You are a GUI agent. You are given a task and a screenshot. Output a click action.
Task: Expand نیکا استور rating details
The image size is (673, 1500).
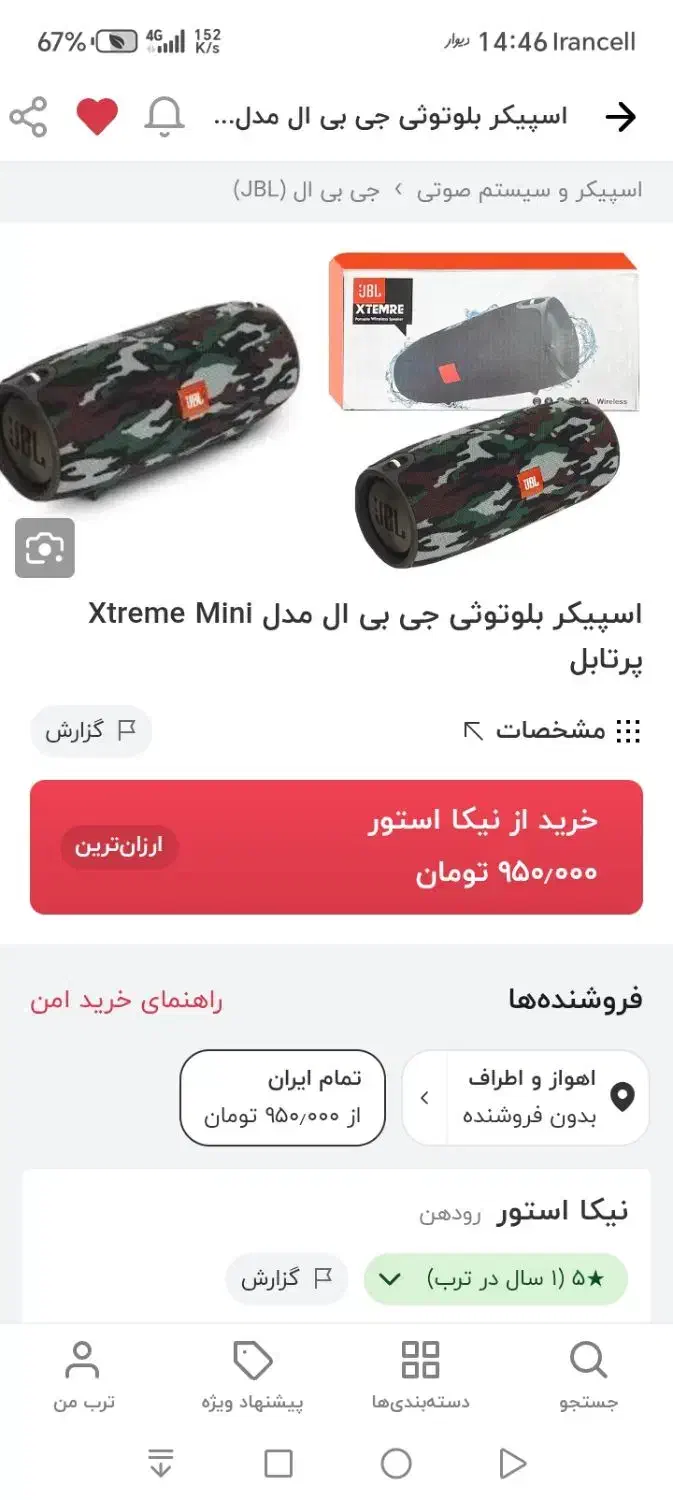pyautogui.click(x=495, y=1279)
